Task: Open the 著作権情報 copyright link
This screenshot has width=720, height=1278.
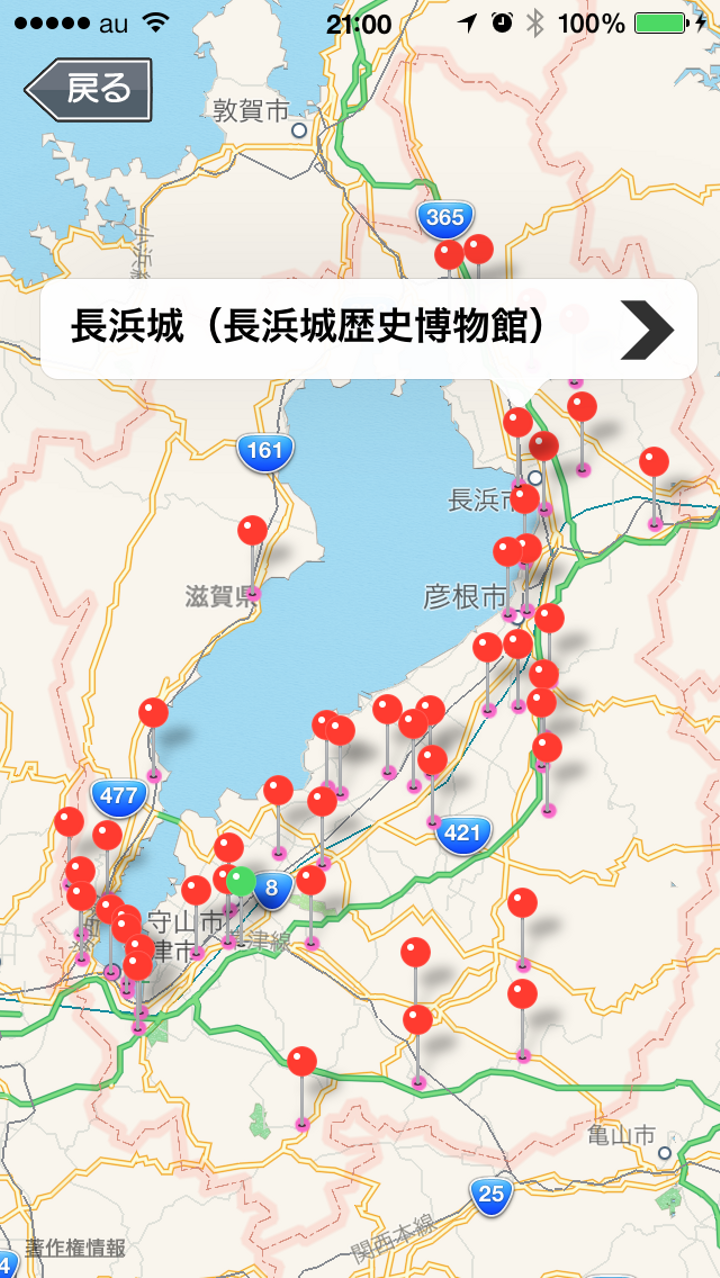Action: coord(76,1247)
